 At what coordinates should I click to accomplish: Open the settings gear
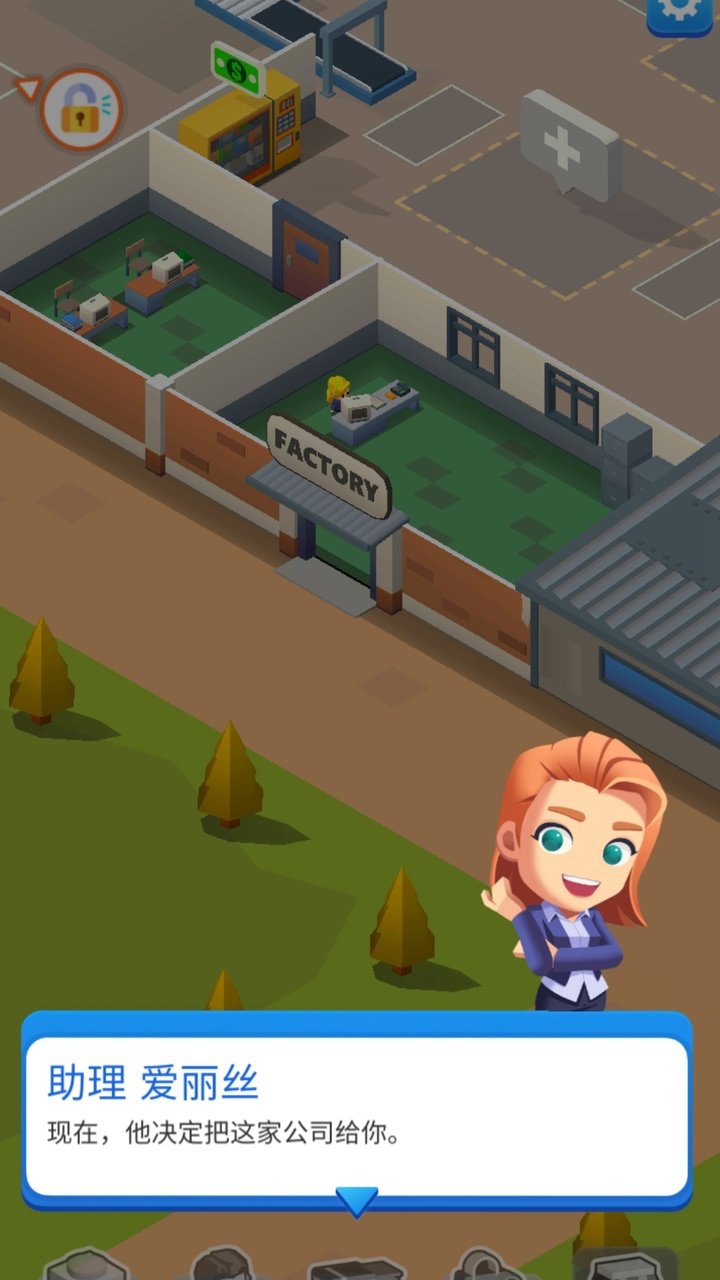pos(681,14)
